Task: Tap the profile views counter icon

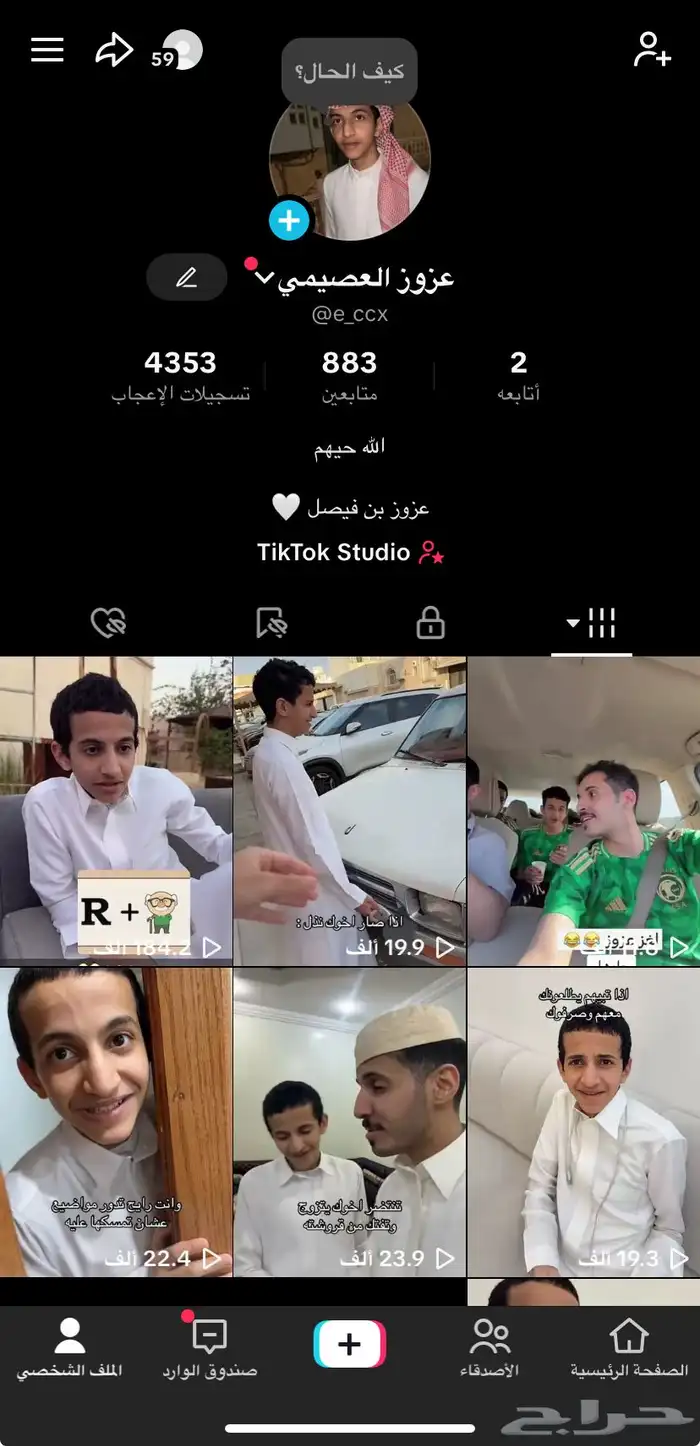Action: [x=178, y=51]
